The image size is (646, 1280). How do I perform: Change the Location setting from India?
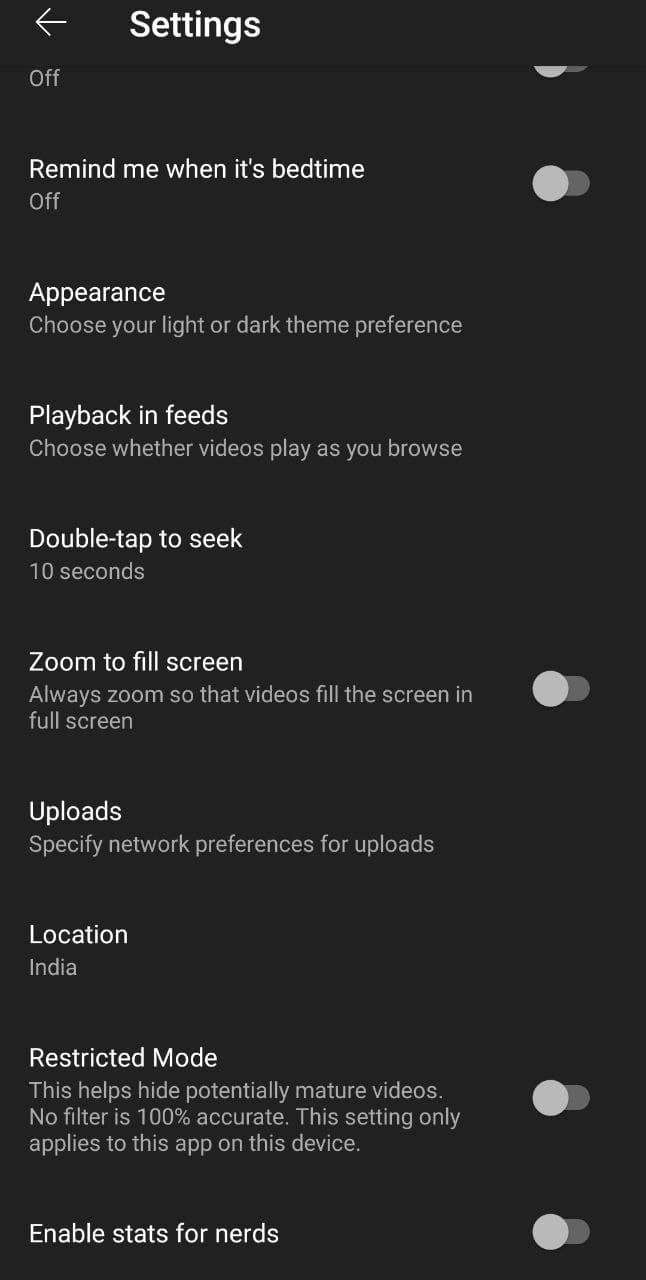323,950
